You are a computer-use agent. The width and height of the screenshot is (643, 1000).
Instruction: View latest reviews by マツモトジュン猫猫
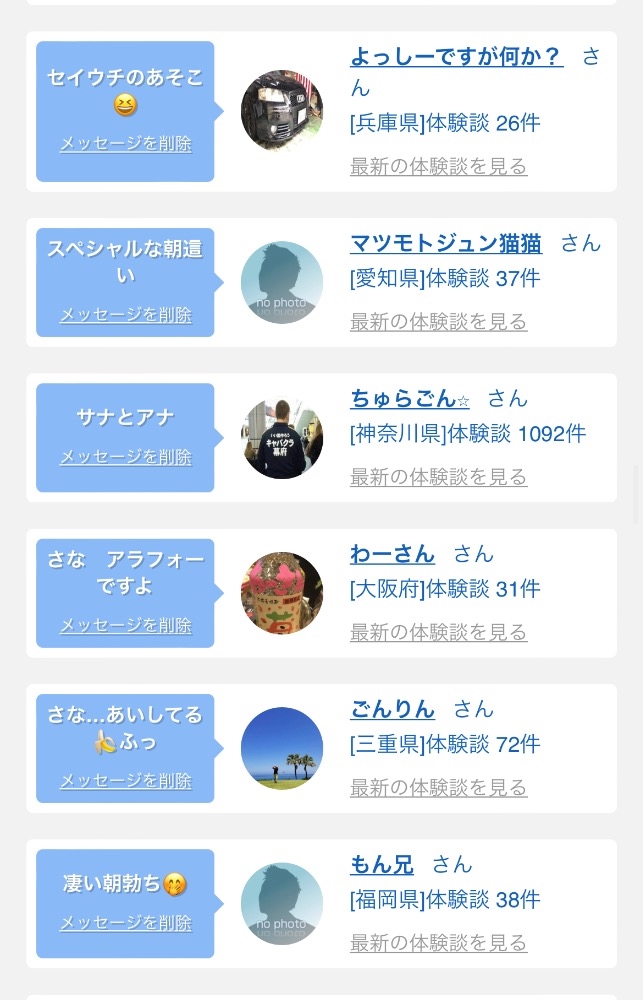click(438, 322)
